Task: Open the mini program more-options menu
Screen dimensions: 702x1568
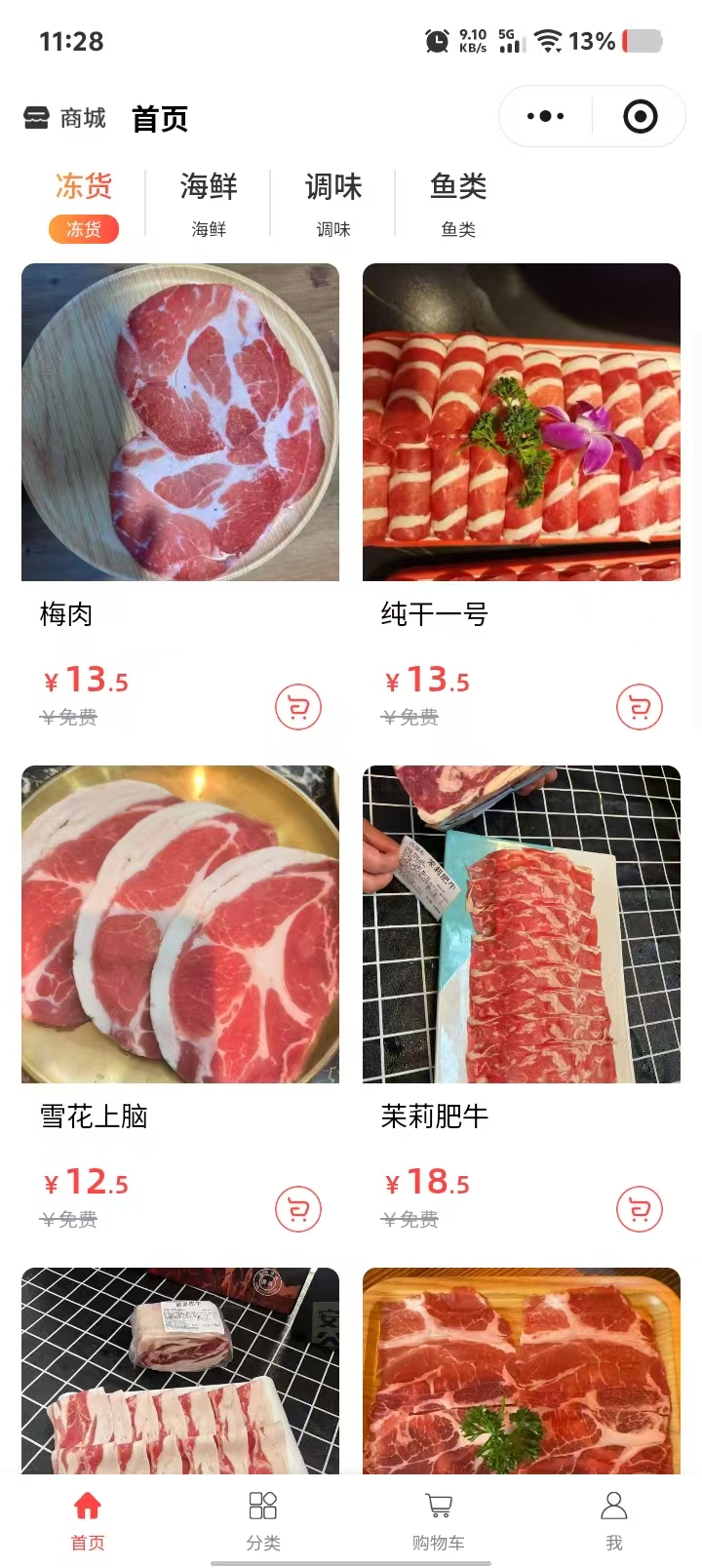Action: (x=545, y=117)
